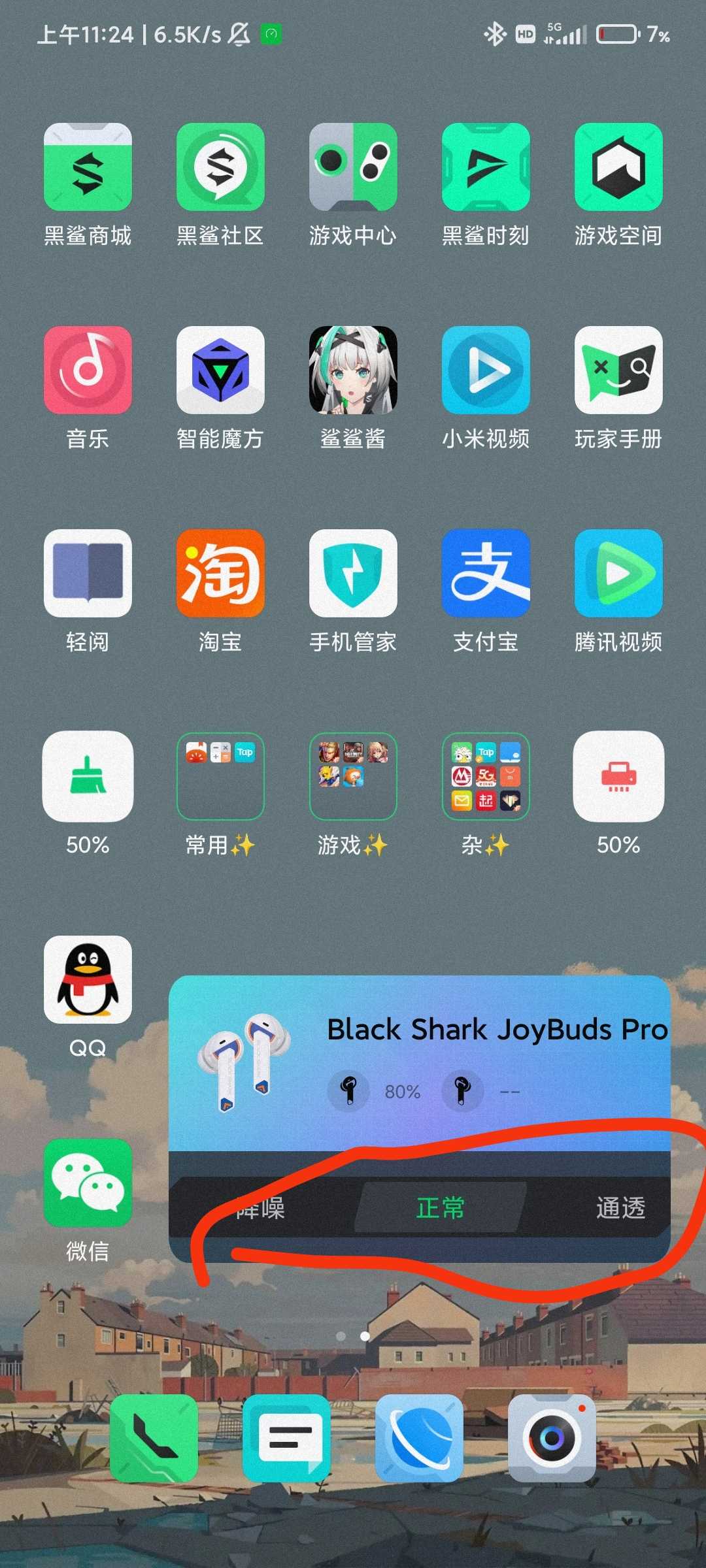The width and height of the screenshot is (706, 1568).
Task: Select 通透 transparency mode
Action: tap(620, 1207)
